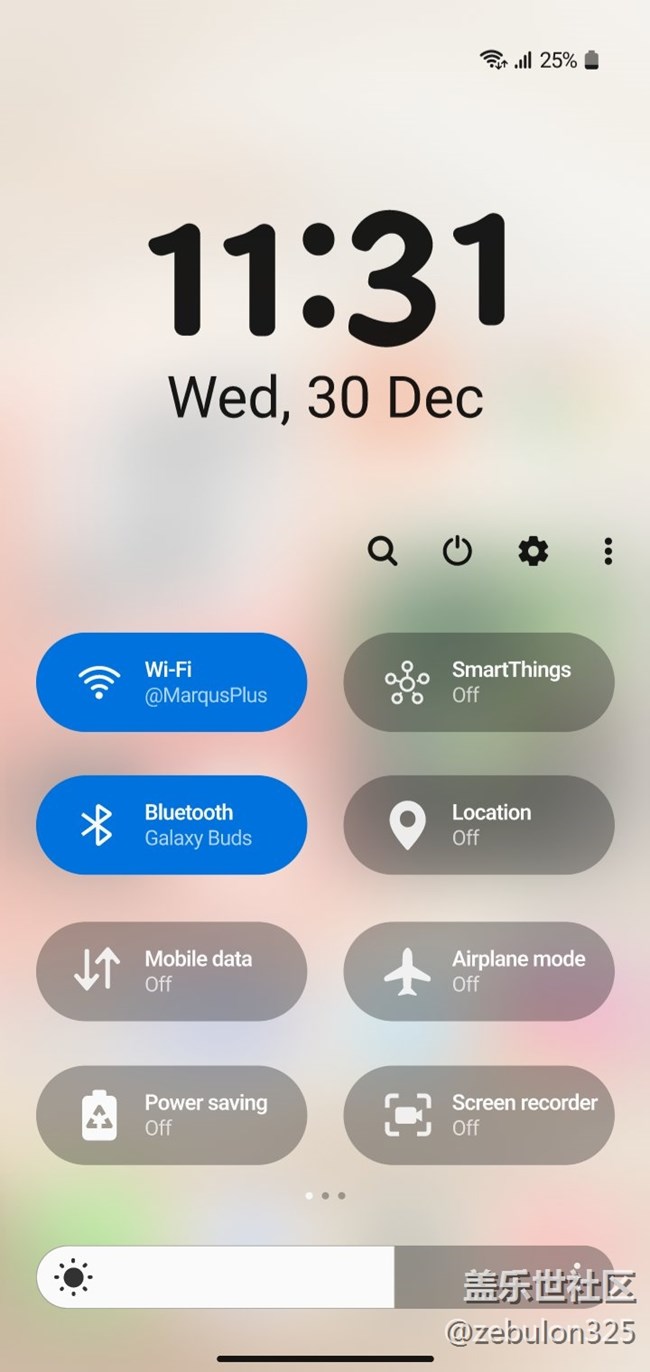650x1372 pixels.
Task: Open the power off menu
Action: pos(457,551)
